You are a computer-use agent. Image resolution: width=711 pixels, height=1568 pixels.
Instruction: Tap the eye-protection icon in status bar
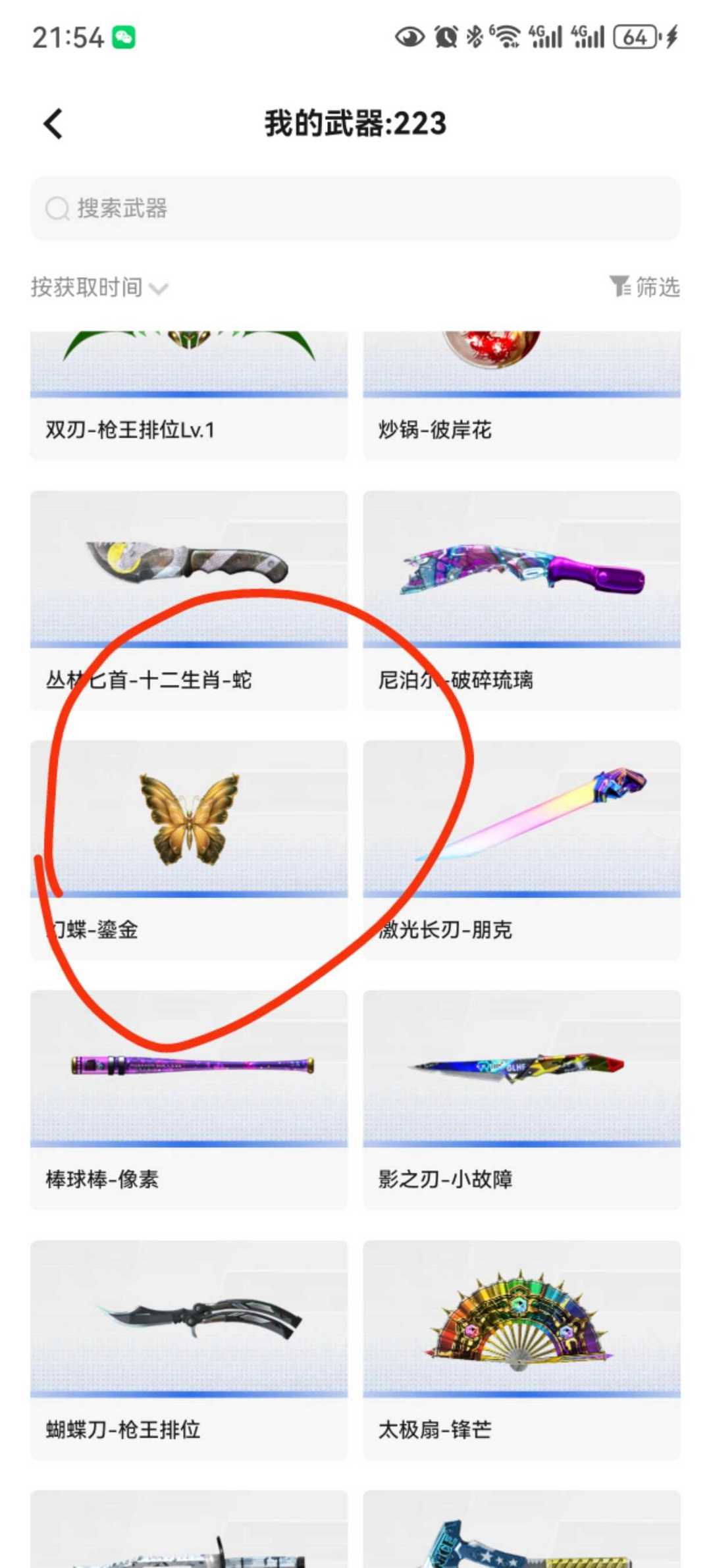(409, 38)
